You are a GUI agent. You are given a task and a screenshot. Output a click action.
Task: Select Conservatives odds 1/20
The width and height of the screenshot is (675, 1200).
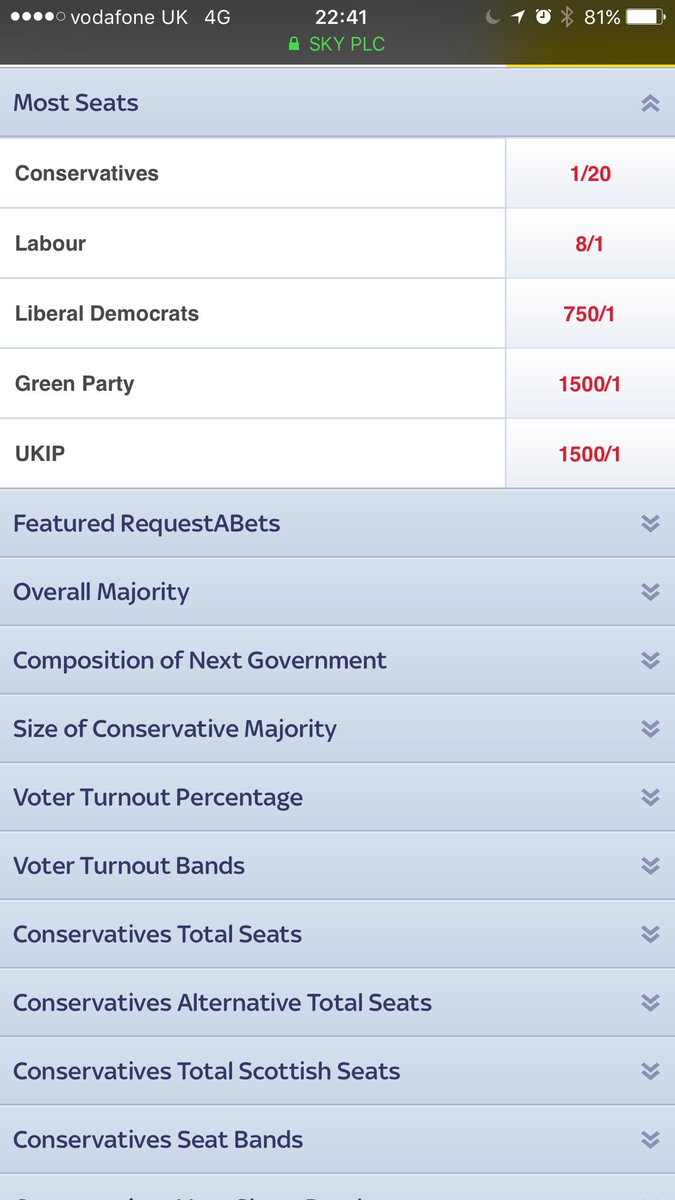(x=590, y=174)
